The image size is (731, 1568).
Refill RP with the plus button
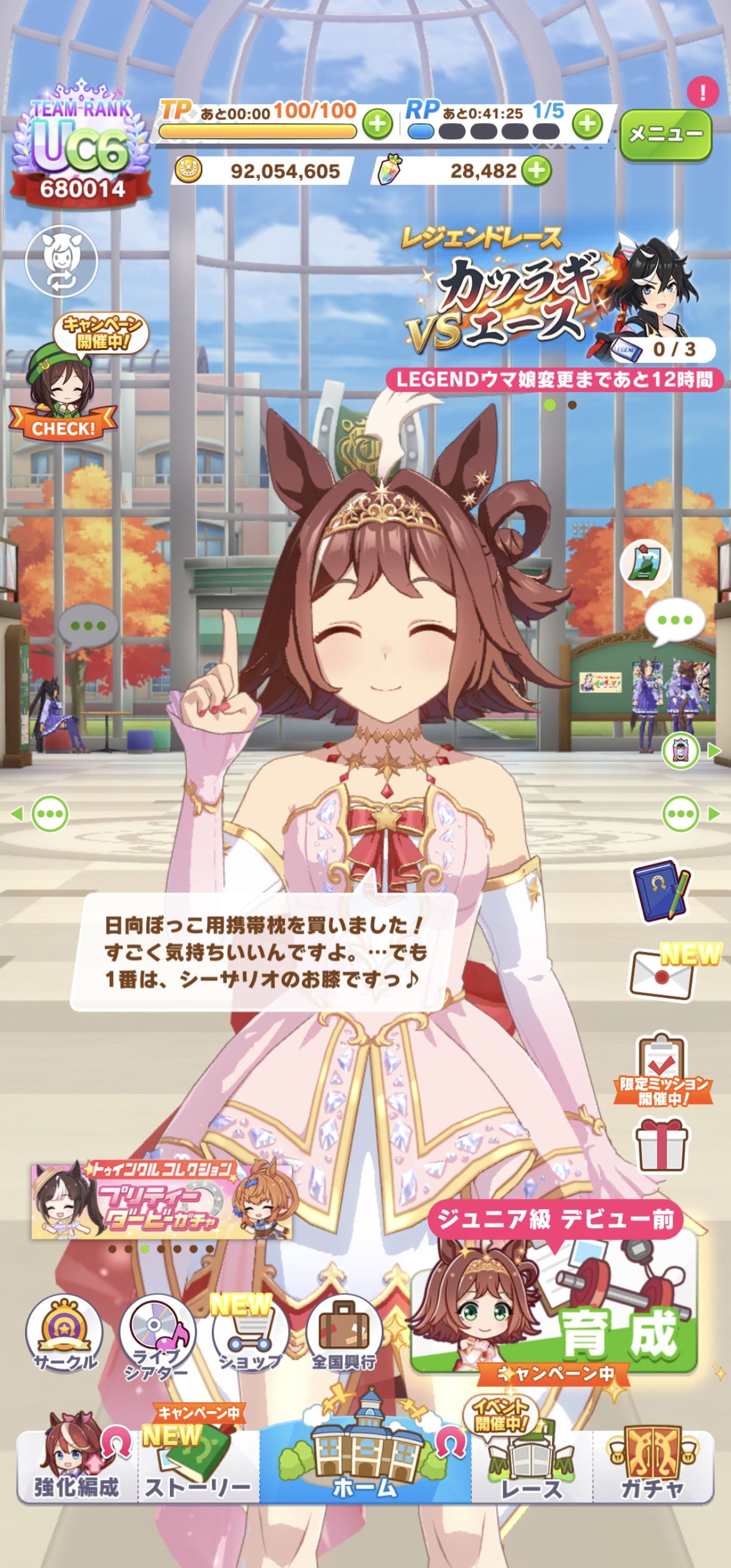587,124
